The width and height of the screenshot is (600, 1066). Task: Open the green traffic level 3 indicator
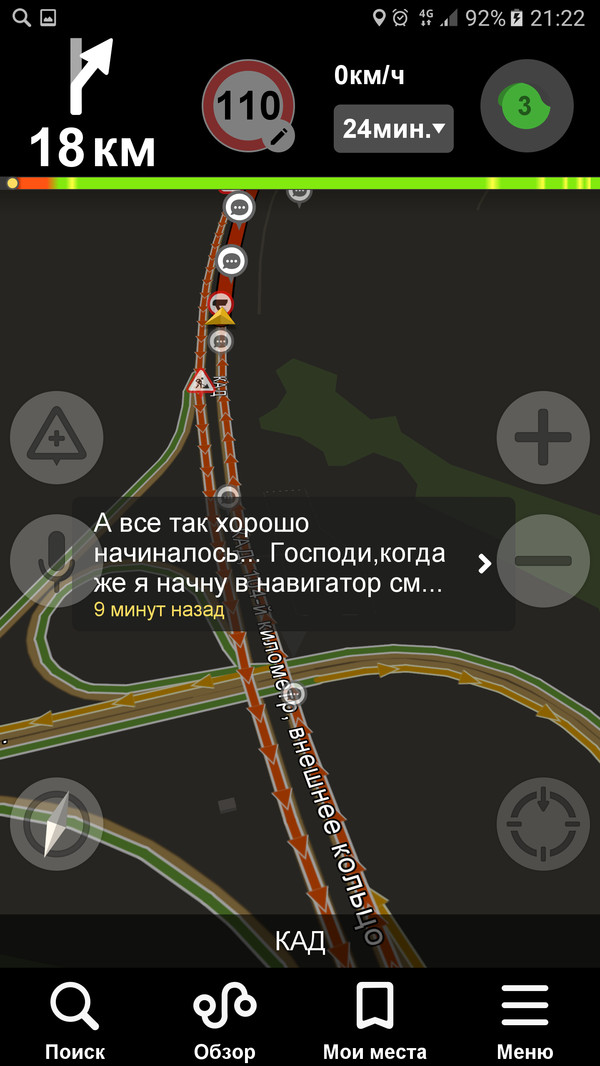(526, 106)
